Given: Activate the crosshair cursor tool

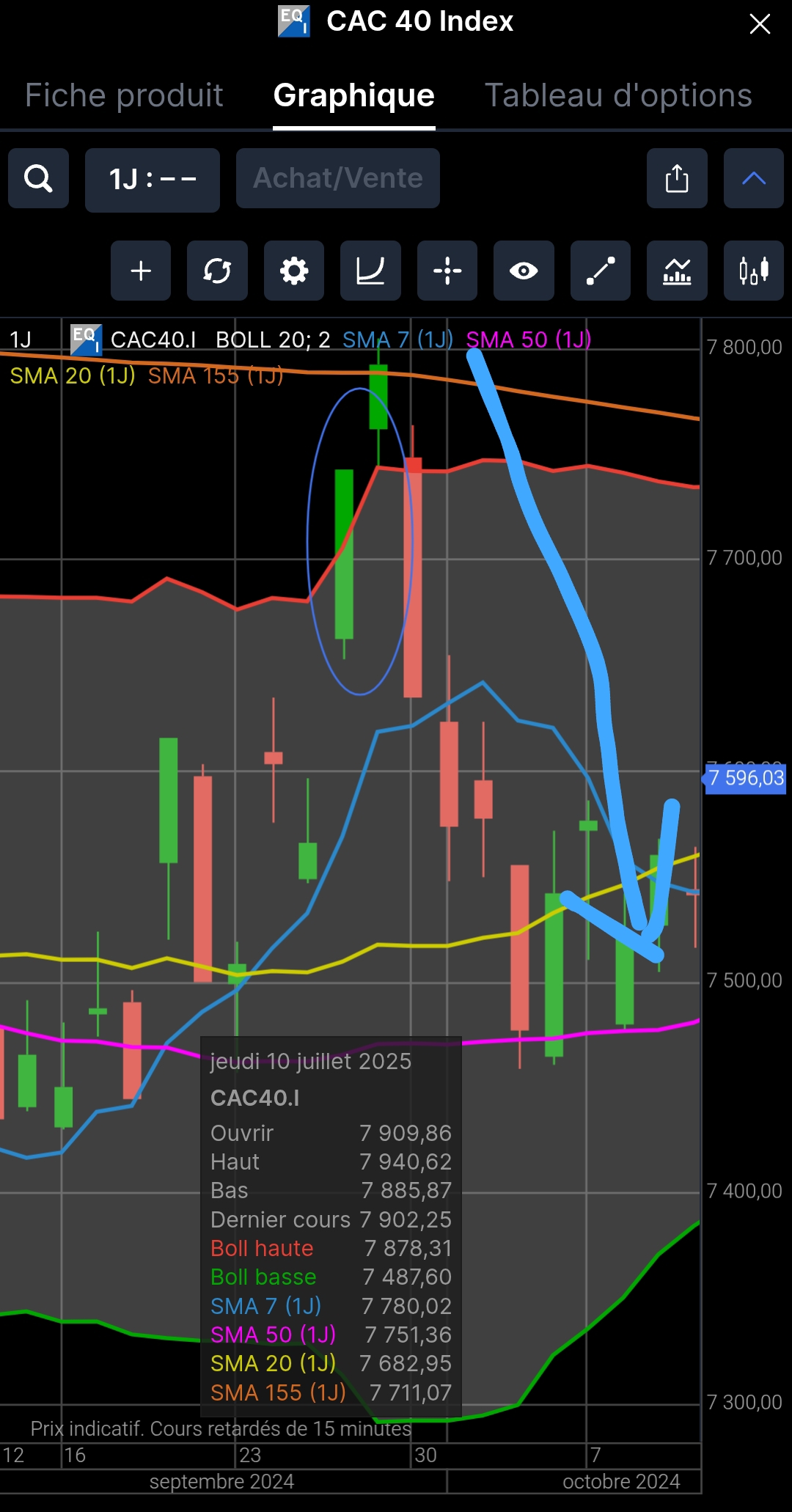Looking at the screenshot, I should point(447,271).
